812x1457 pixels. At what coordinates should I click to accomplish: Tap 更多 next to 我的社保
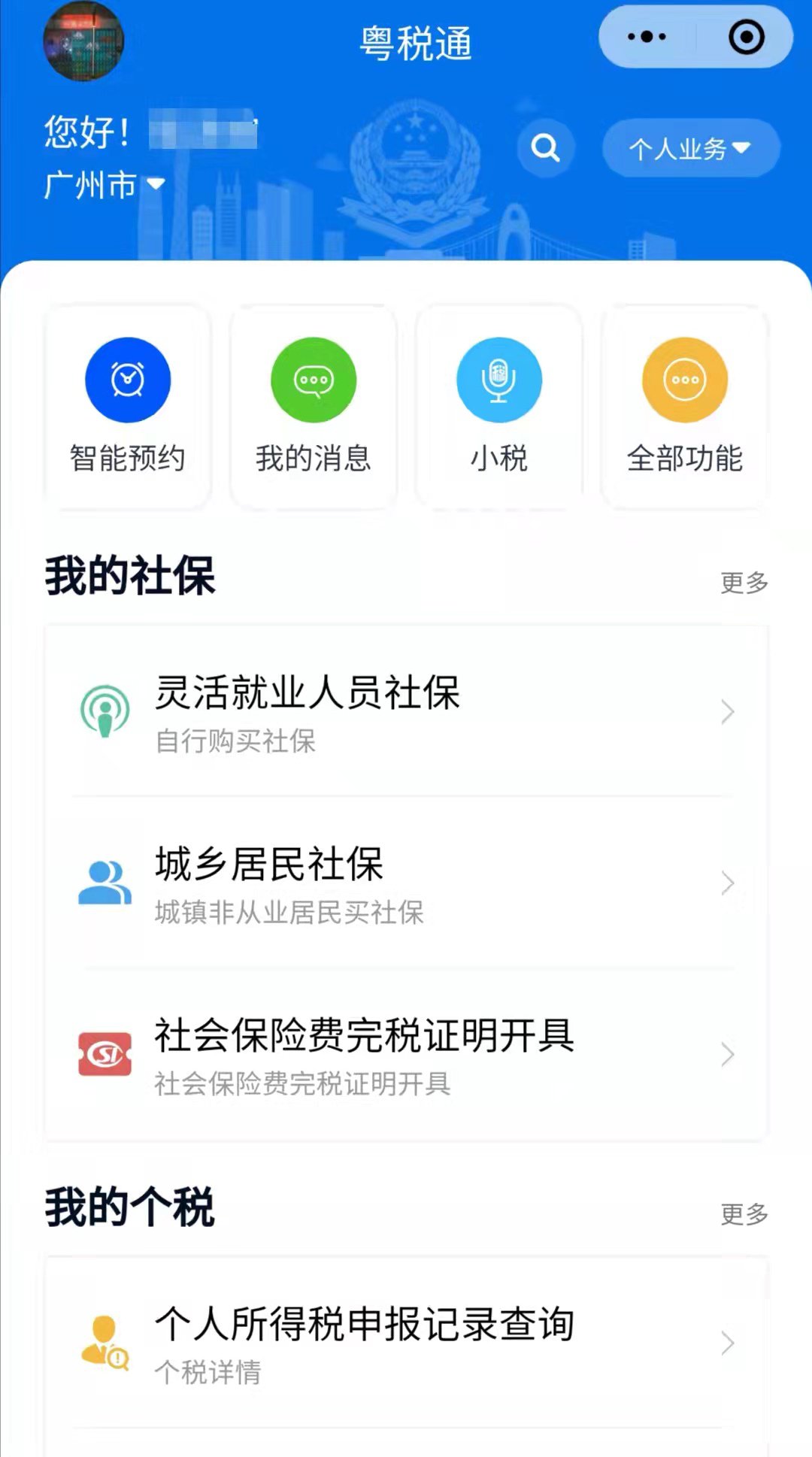[744, 583]
